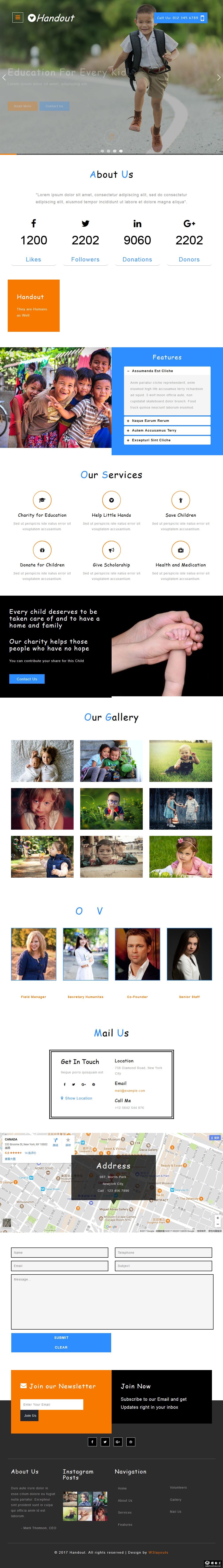Open the hamburger navigation menu
Image resolution: width=223 pixels, height=1568 pixels.
pyautogui.click(x=18, y=18)
